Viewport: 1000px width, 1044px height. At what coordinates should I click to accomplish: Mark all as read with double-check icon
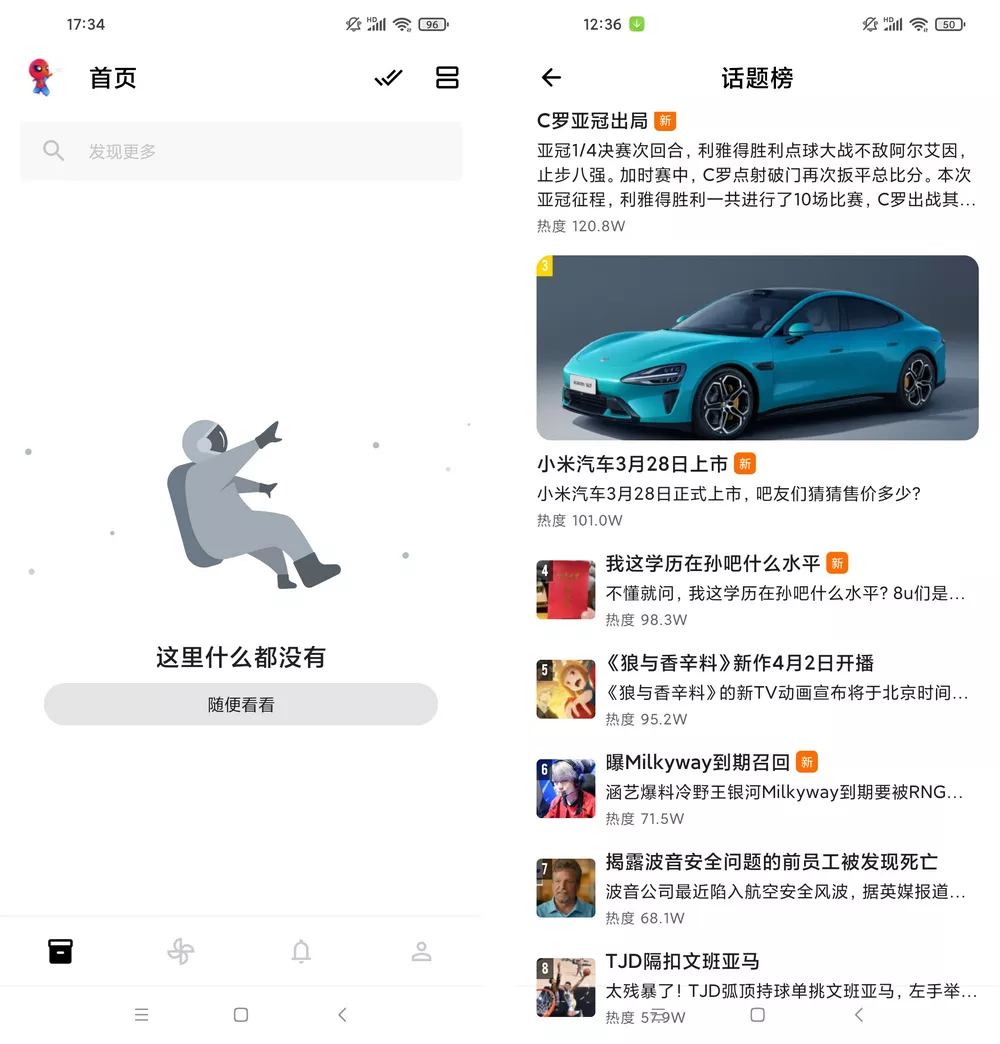tap(388, 78)
